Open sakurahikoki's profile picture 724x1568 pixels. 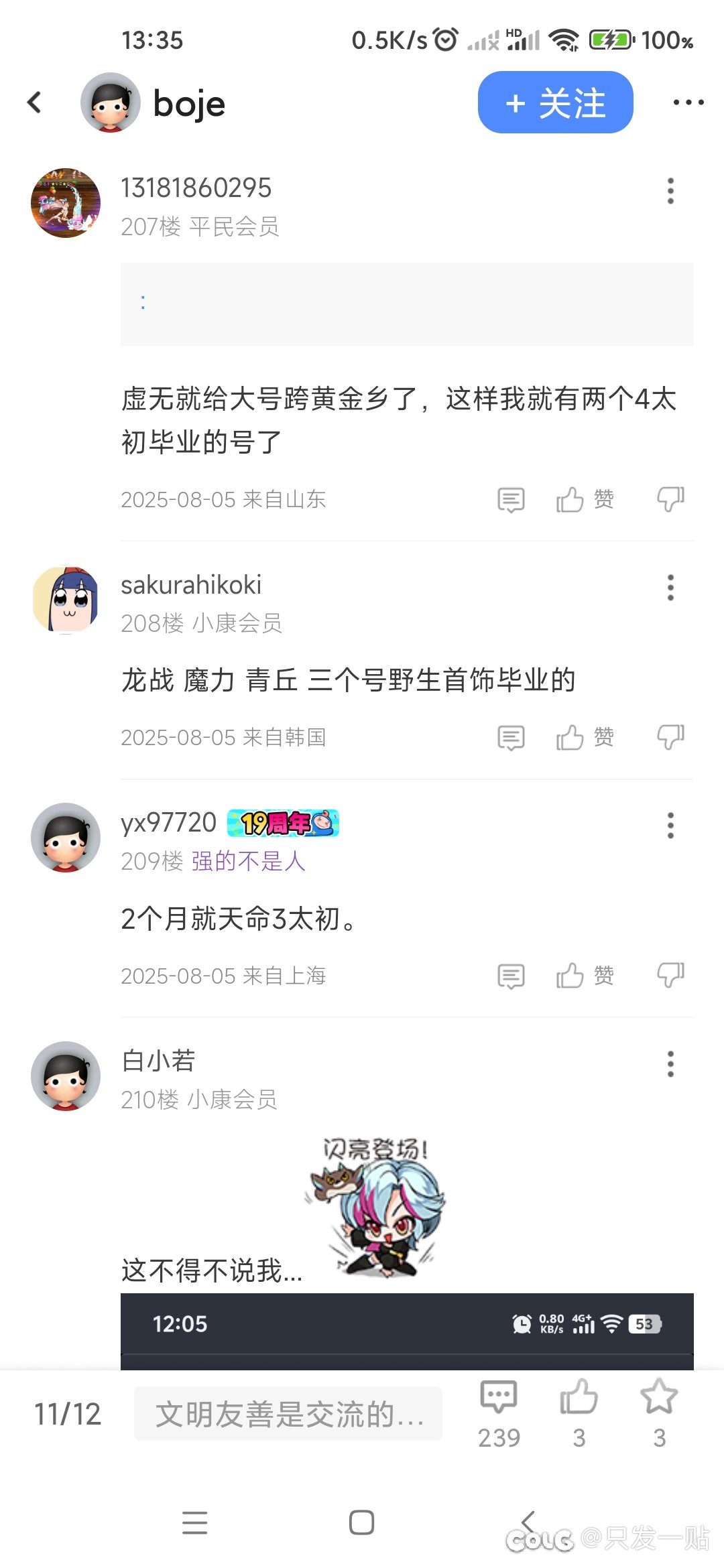[66, 600]
